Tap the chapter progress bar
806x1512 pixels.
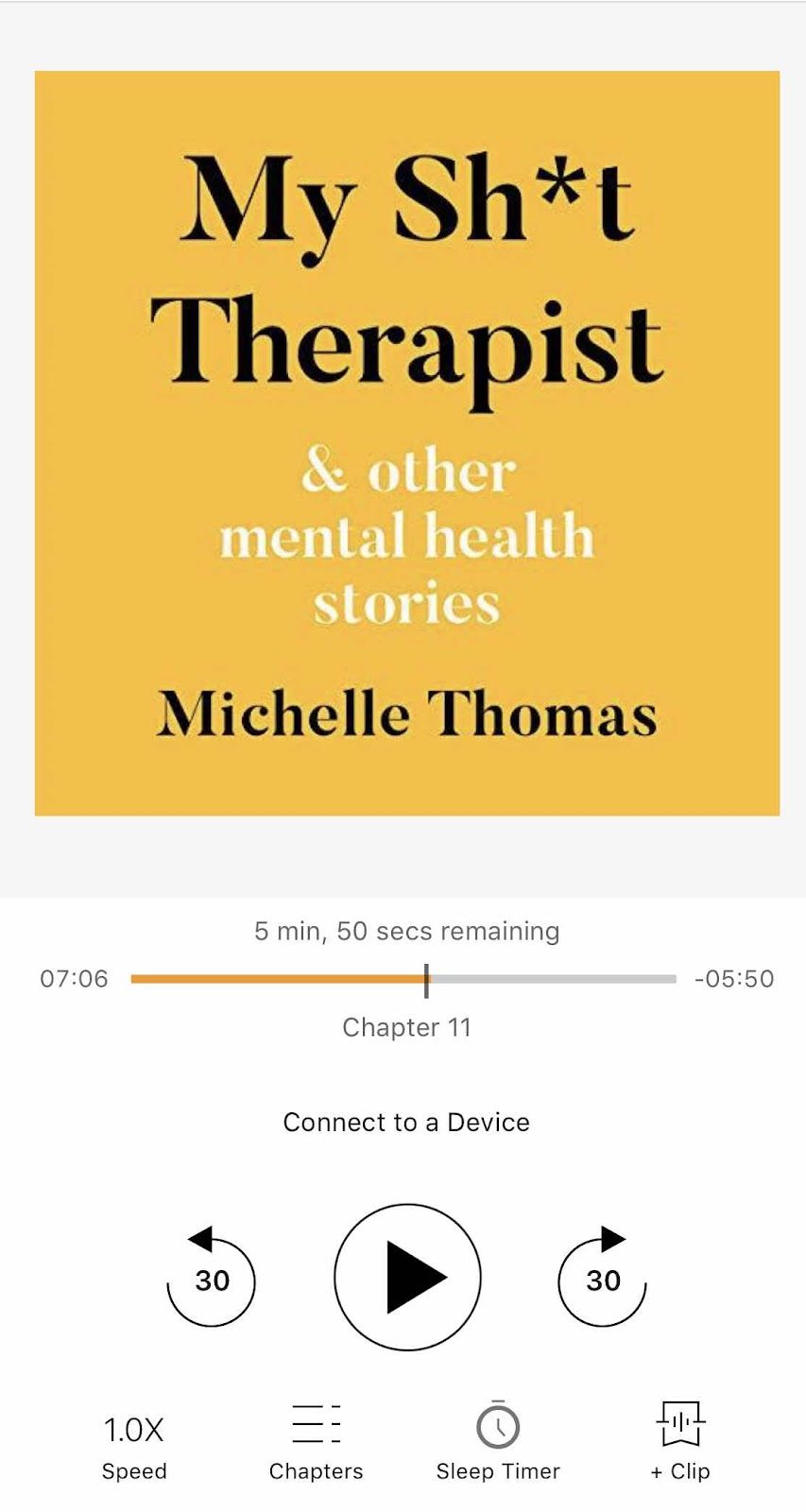pos(404,979)
